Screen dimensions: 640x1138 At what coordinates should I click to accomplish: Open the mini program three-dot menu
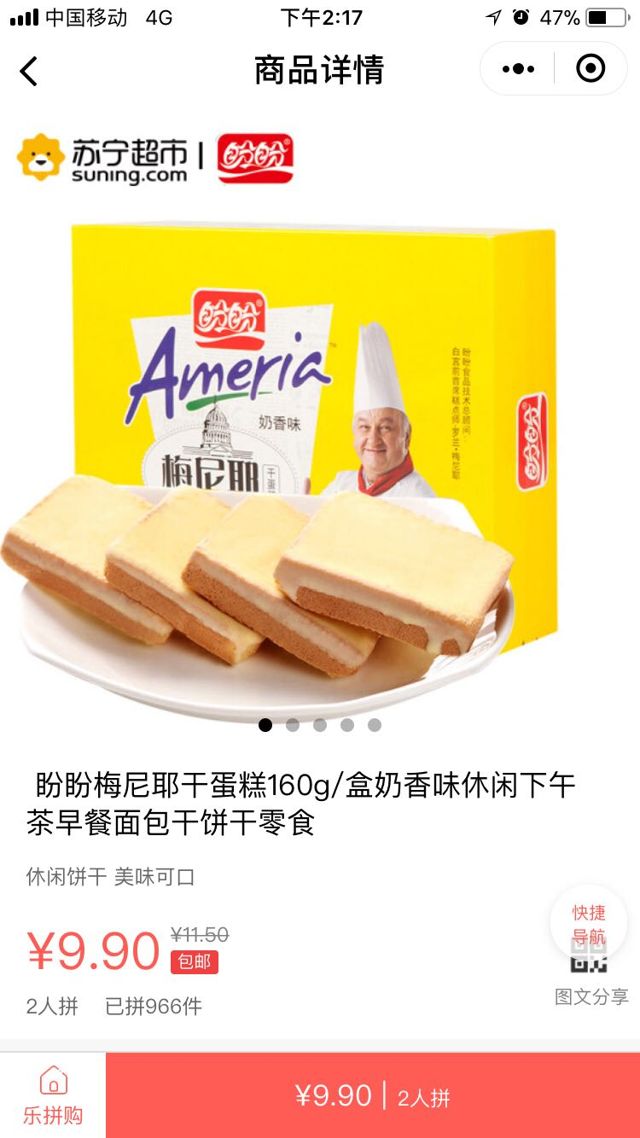pos(518,69)
